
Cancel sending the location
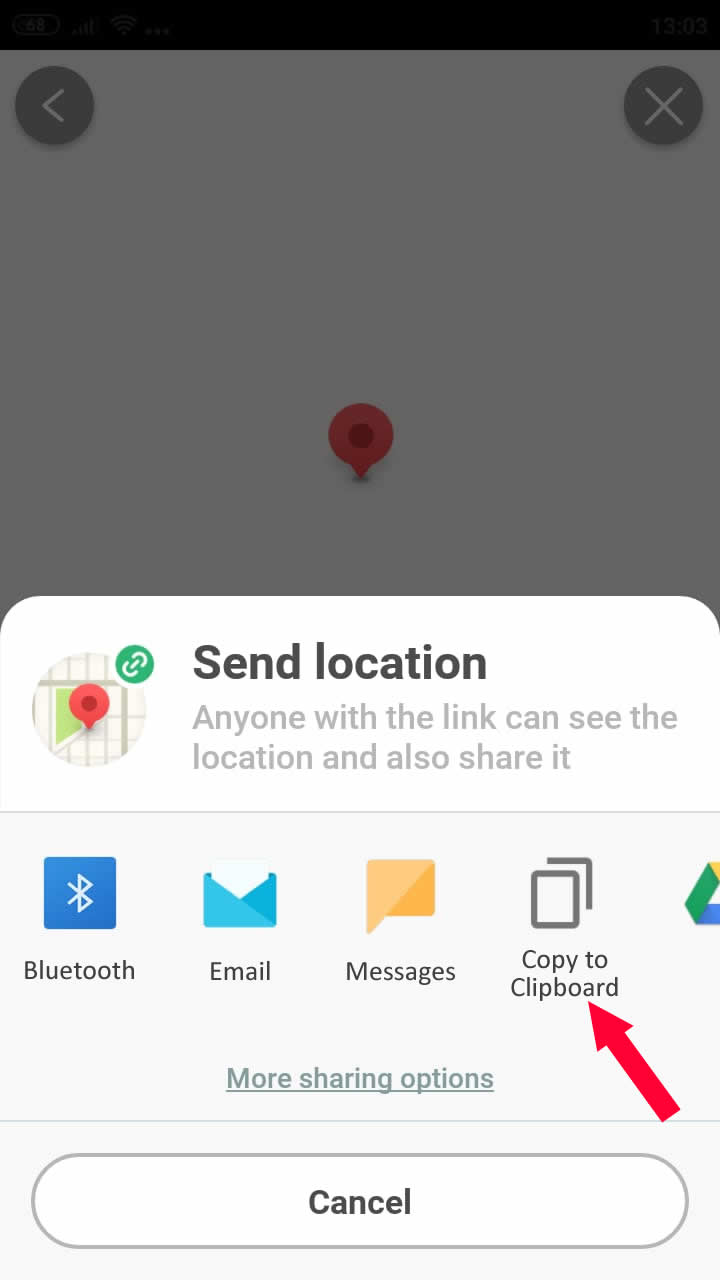[360, 1201]
